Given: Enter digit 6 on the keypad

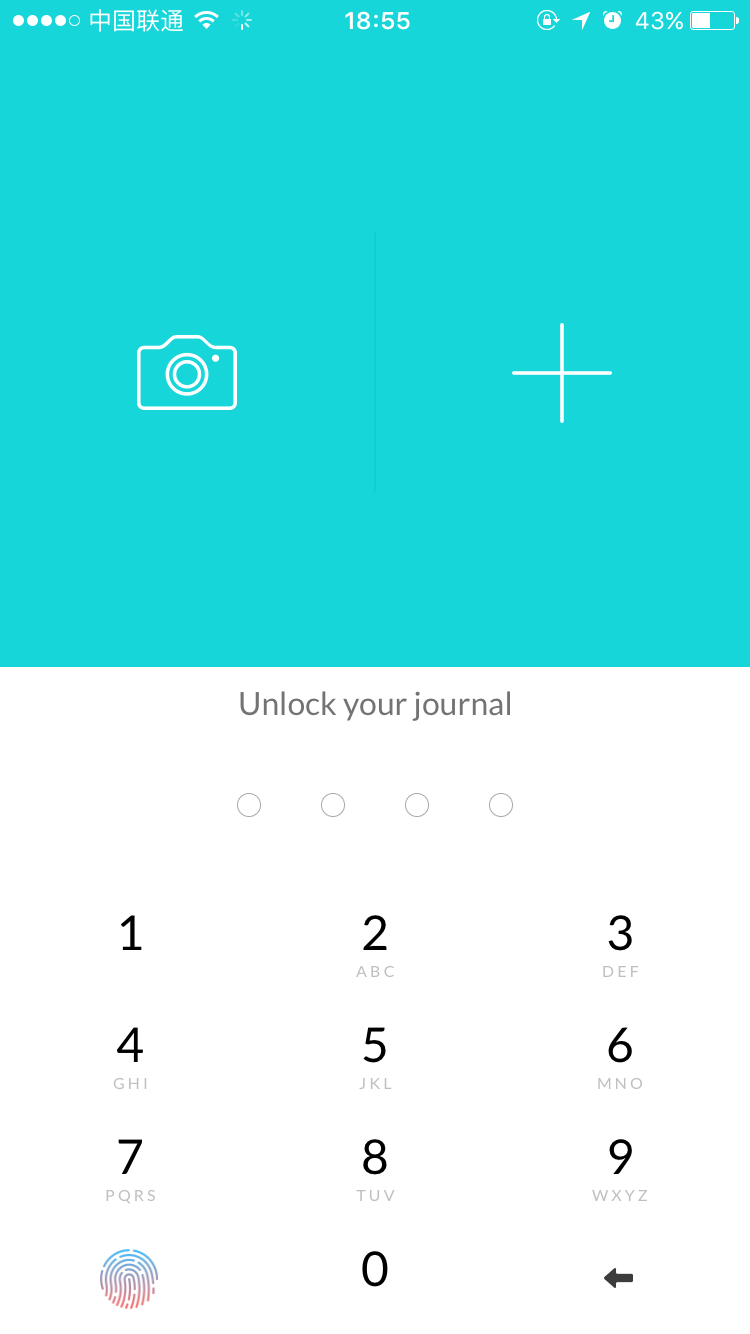Looking at the screenshot, I should click(620, 1057).
